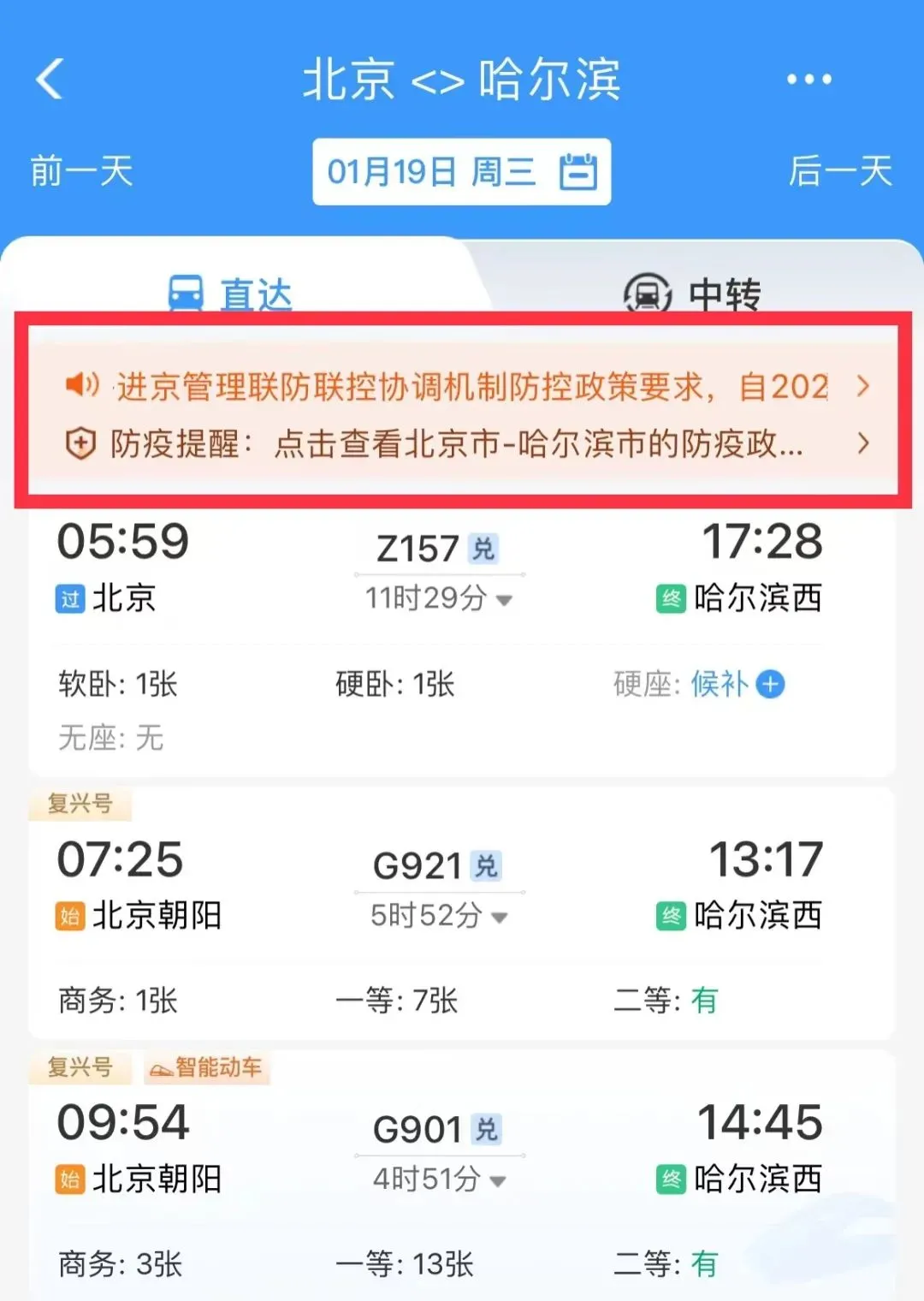The height and width of the screenshot is (1301, 924).
Task: Switch to the previous day (前一天)
Action: (x=82, y=171)
